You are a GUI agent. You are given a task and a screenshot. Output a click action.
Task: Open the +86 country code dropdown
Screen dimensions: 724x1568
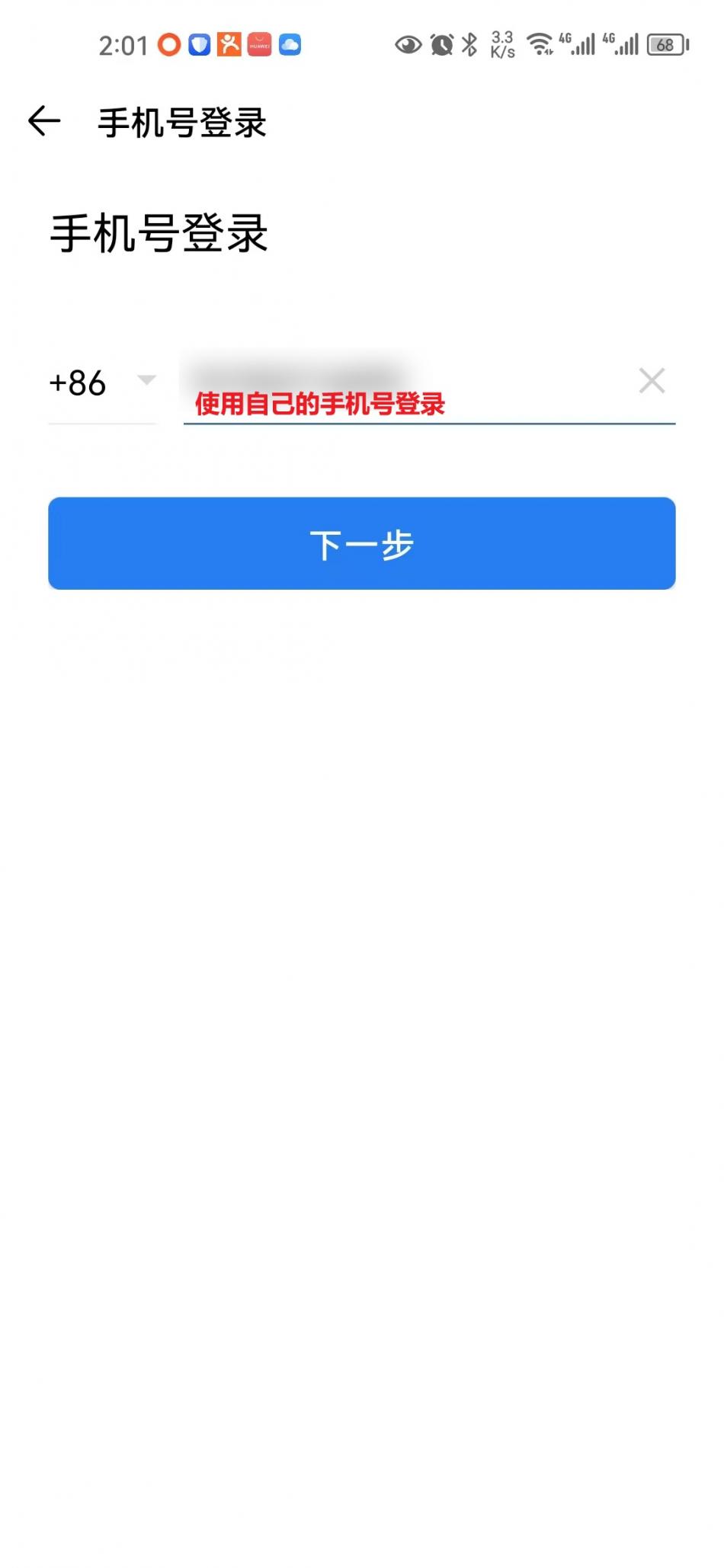click(x=102, y=382)
